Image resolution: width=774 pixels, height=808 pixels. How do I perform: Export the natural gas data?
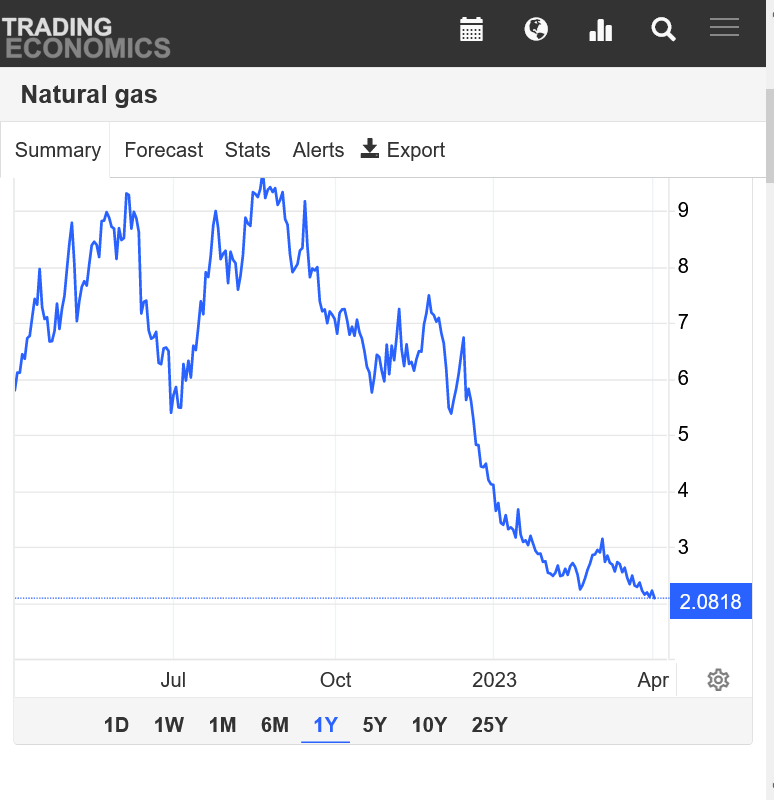coord(403,150)
